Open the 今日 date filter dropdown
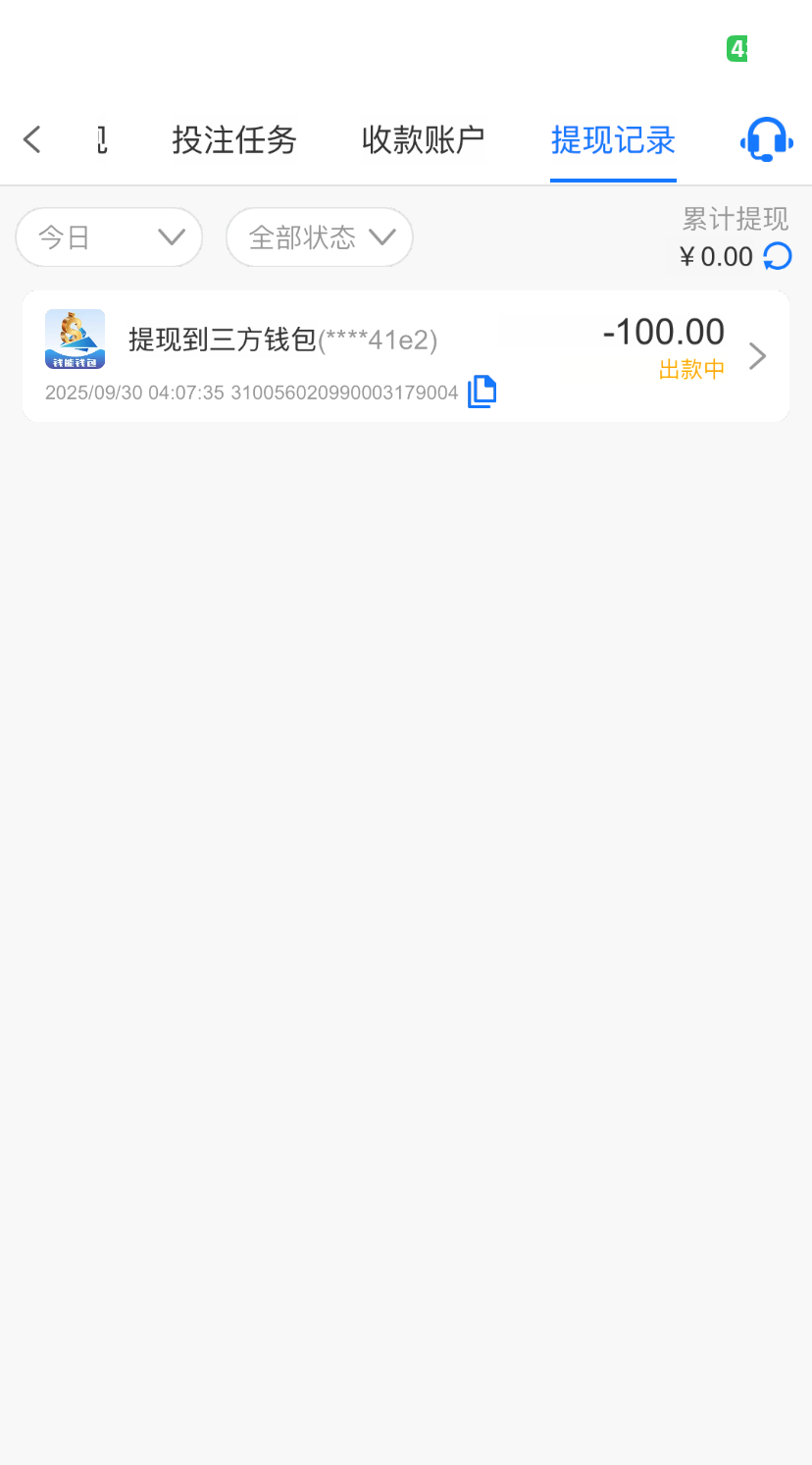The width and height of the screenshot is (812, 1465). pyautogui.click(x=108, y=236)
